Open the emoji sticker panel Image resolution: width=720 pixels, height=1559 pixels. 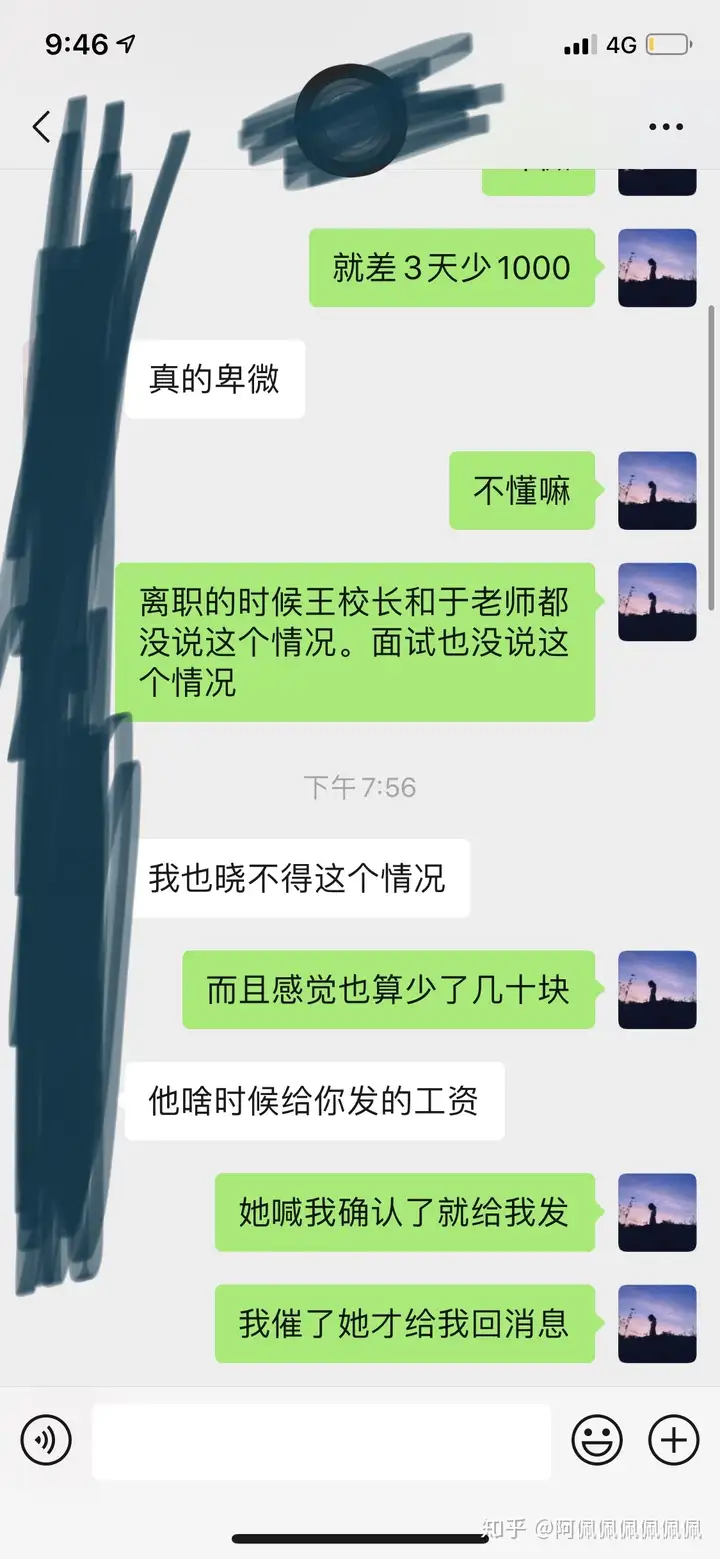(597, 1440)
